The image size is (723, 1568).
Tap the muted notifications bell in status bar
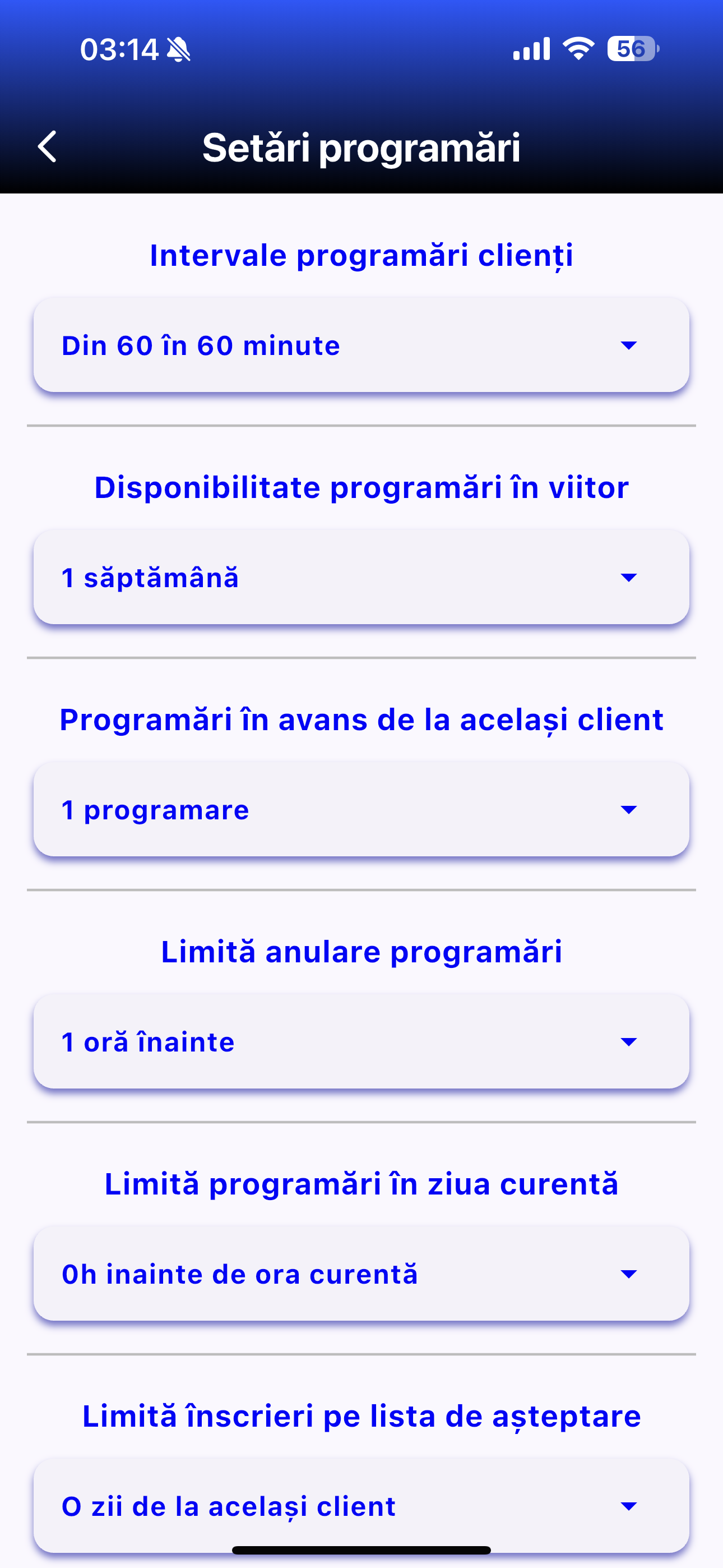pyautogui.click(x=178, y=51)
